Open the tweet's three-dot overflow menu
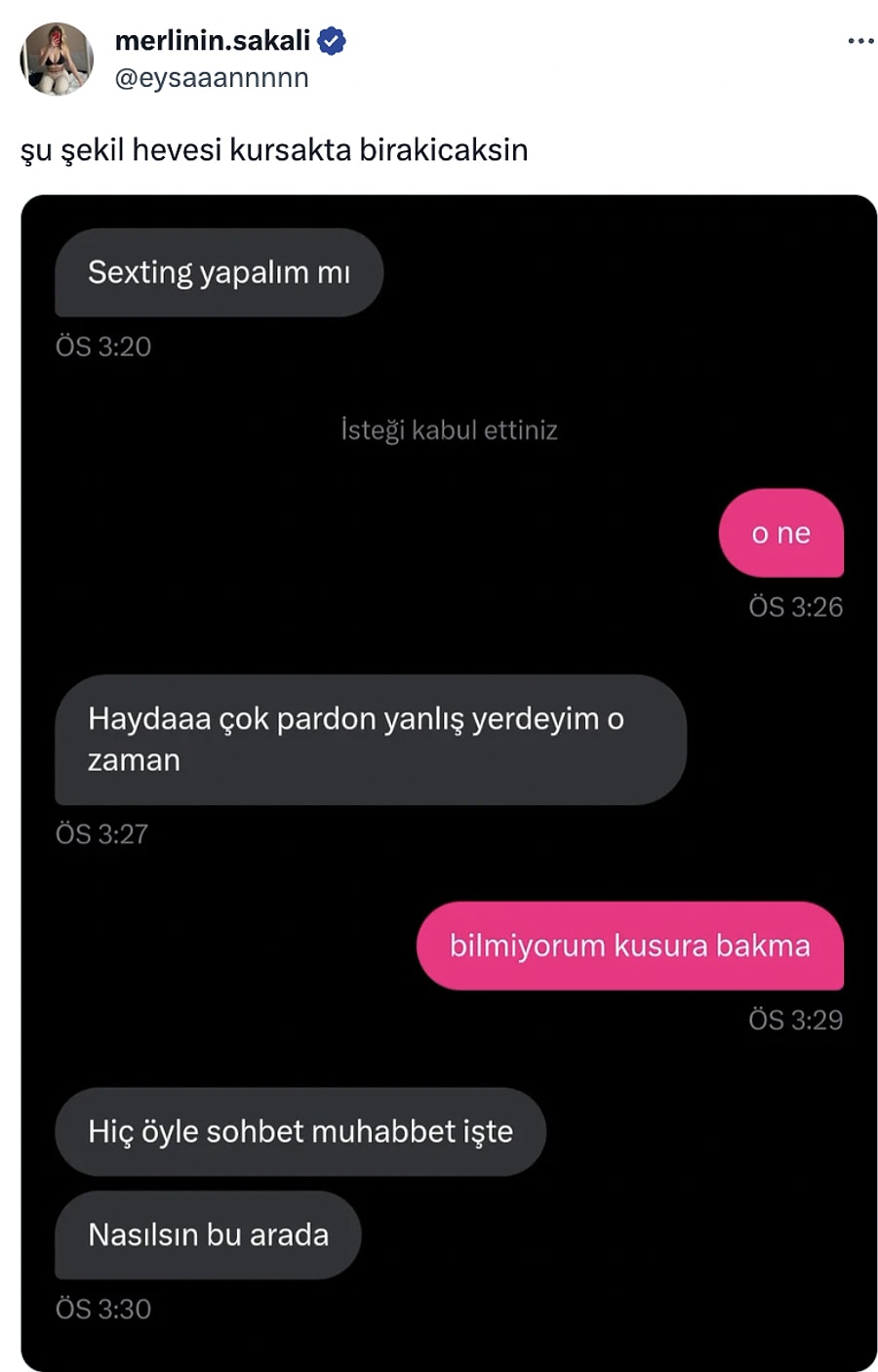 point(860,41)
